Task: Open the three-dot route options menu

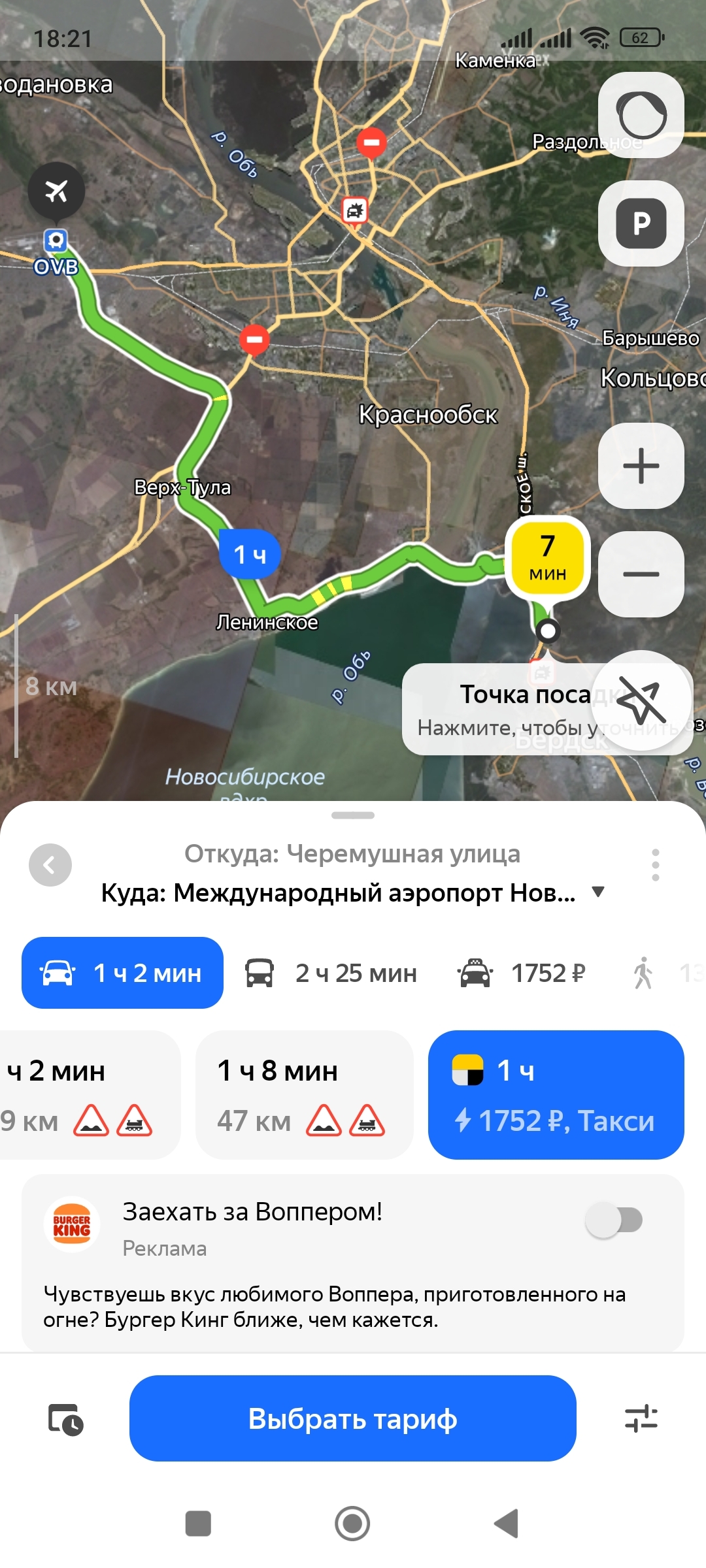Action: (x=655, y=865)
